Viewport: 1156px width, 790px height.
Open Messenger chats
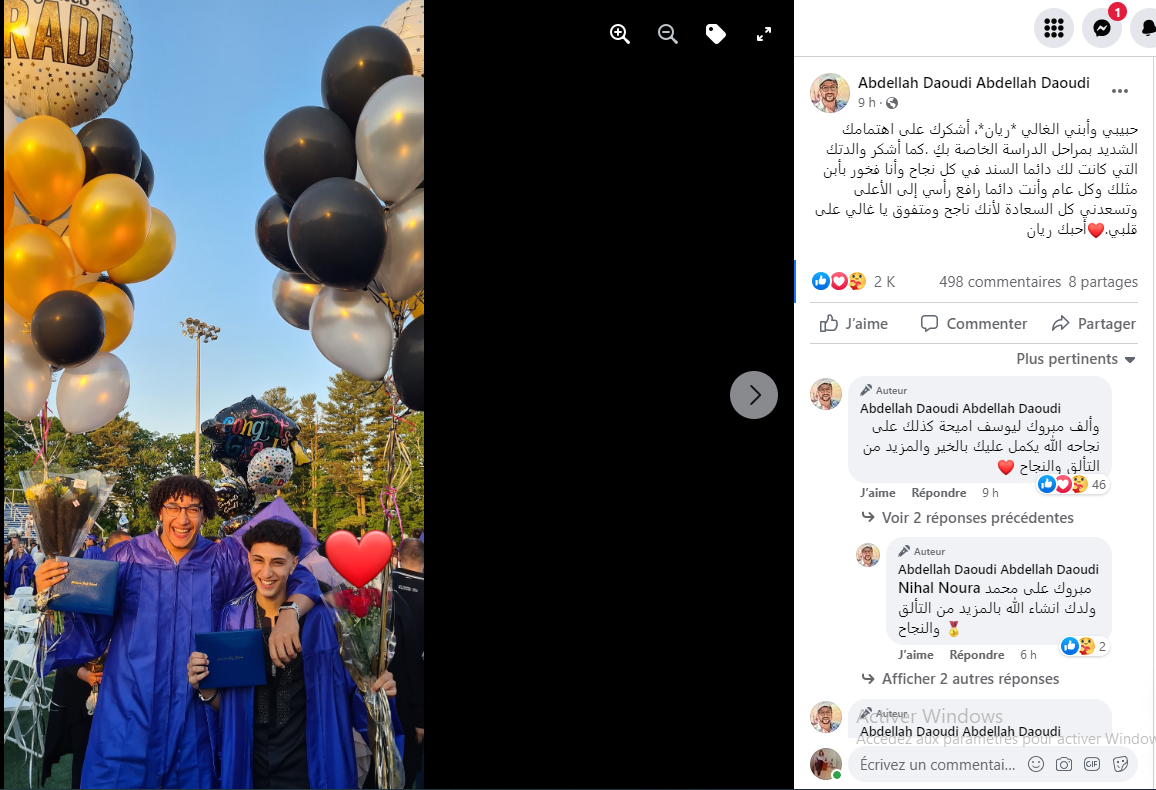(x=1101, y=28)
